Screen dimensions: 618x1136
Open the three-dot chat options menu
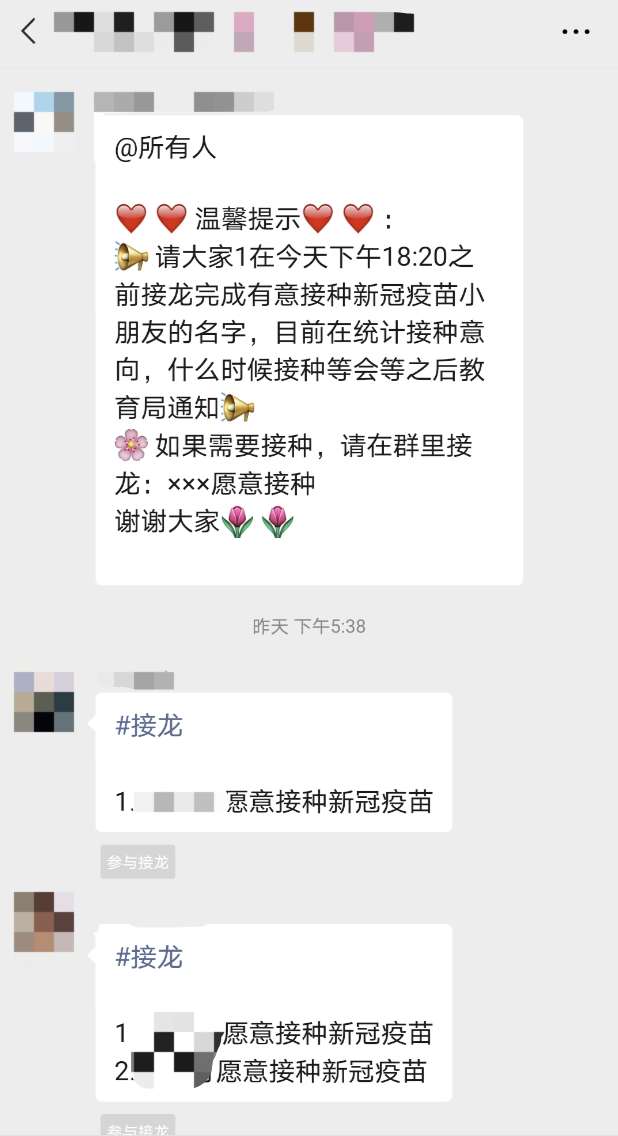coord(576,32)
